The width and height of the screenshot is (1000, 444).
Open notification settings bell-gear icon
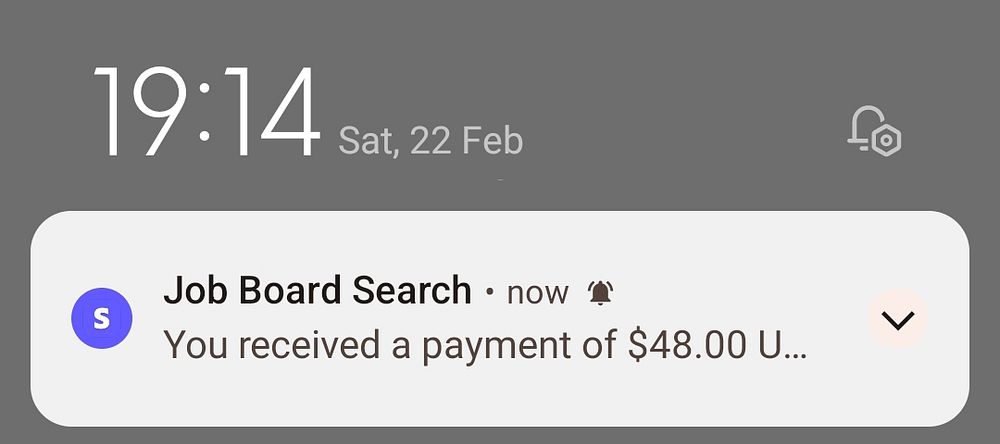(x=874, y=133)
